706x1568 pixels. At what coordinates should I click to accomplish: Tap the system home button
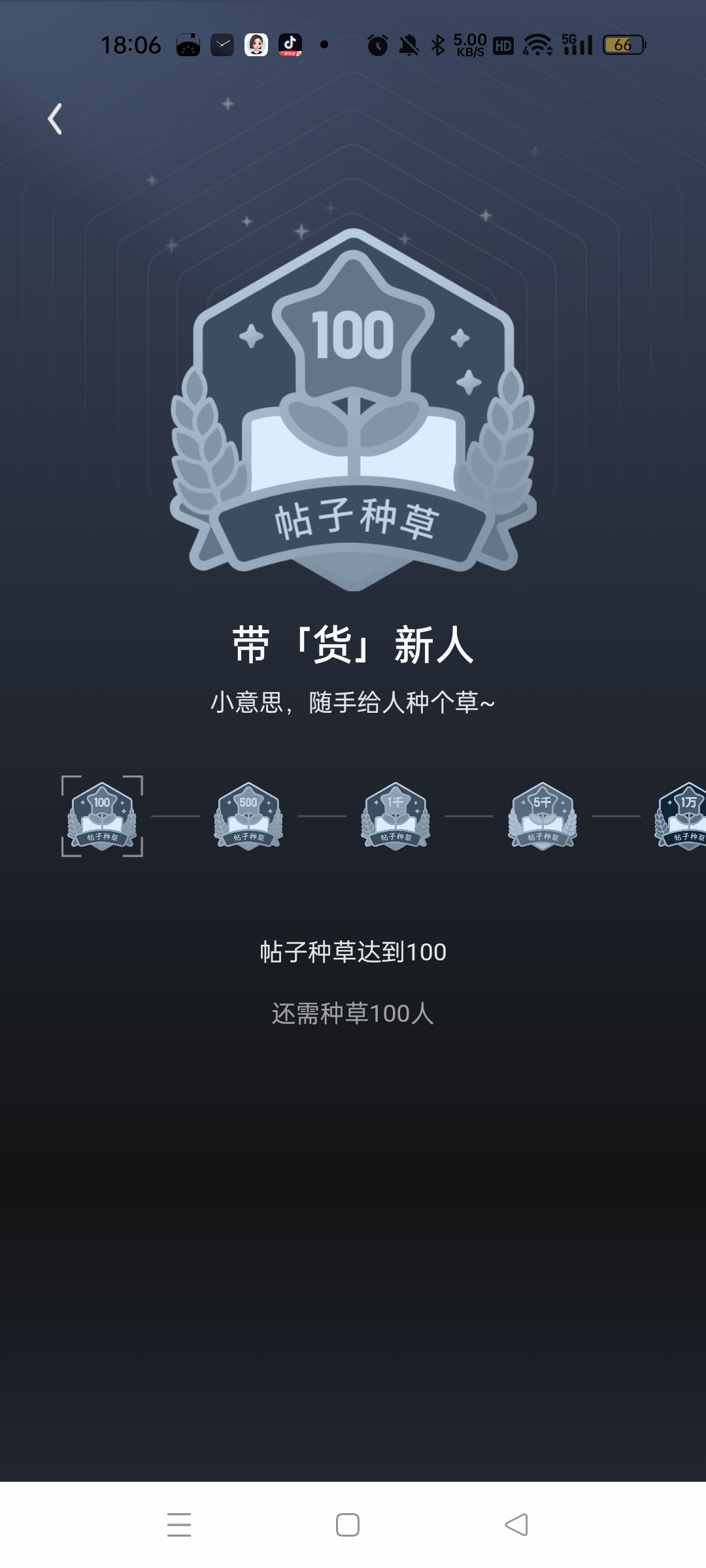348,1525
